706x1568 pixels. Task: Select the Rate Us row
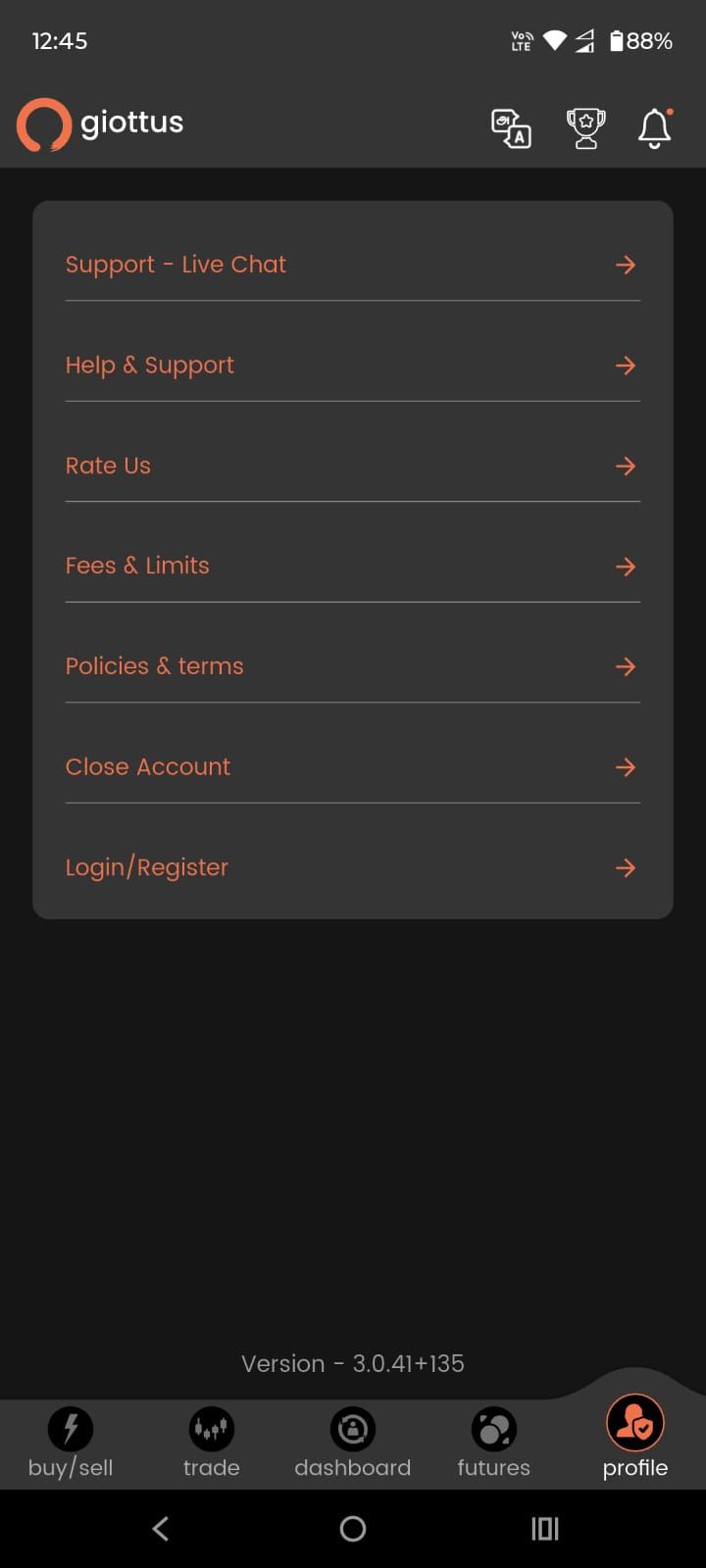point(352,465)
